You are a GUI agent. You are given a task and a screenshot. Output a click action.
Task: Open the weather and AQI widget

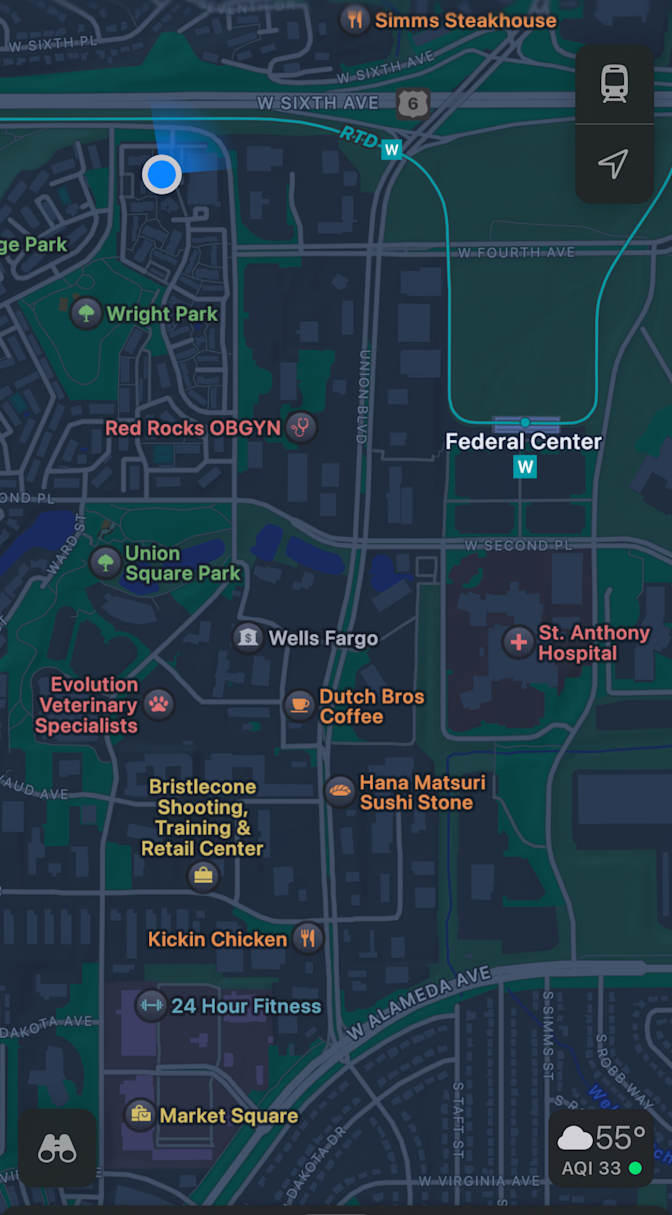(601, 1149)
